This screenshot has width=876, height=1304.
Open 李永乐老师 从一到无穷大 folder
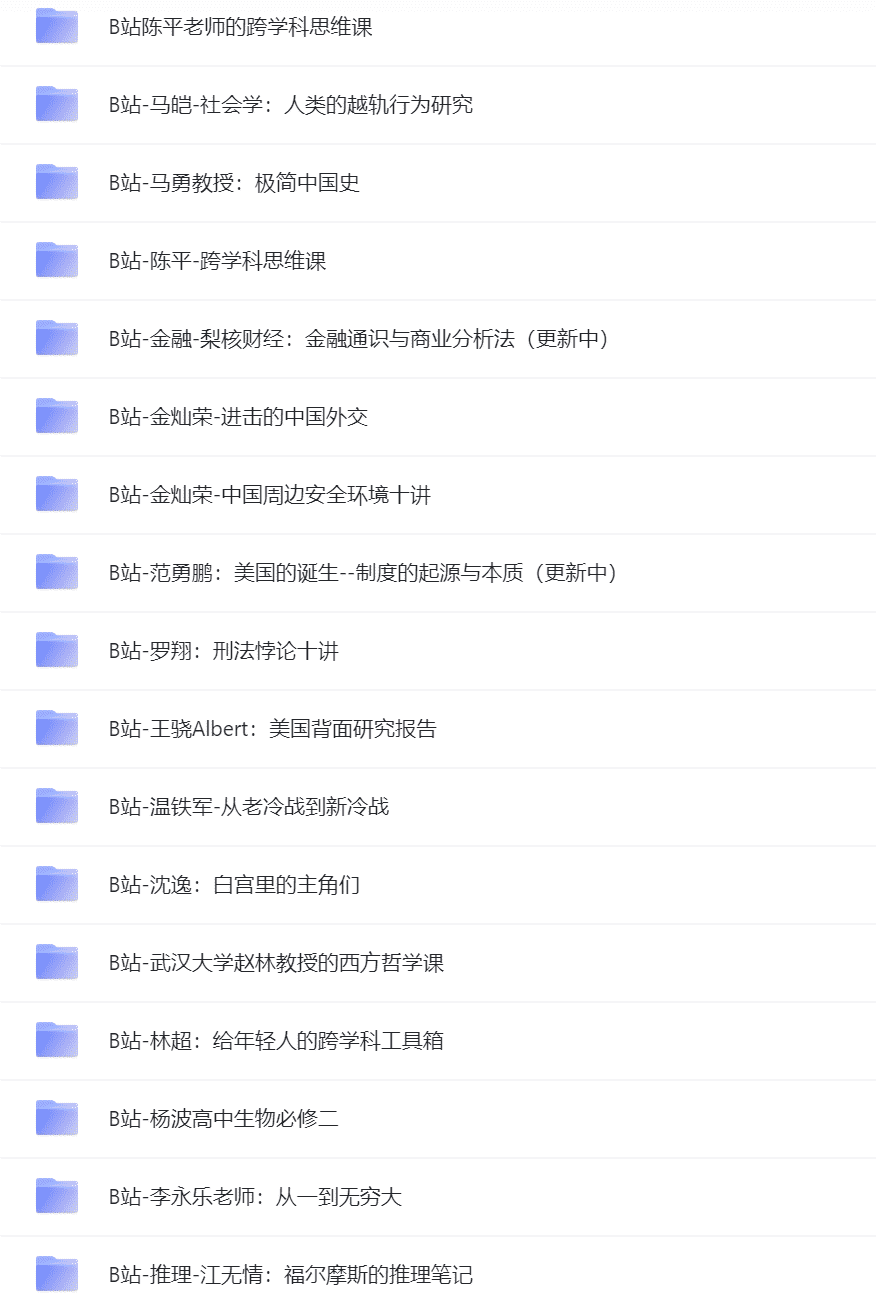pos(255,1197)
